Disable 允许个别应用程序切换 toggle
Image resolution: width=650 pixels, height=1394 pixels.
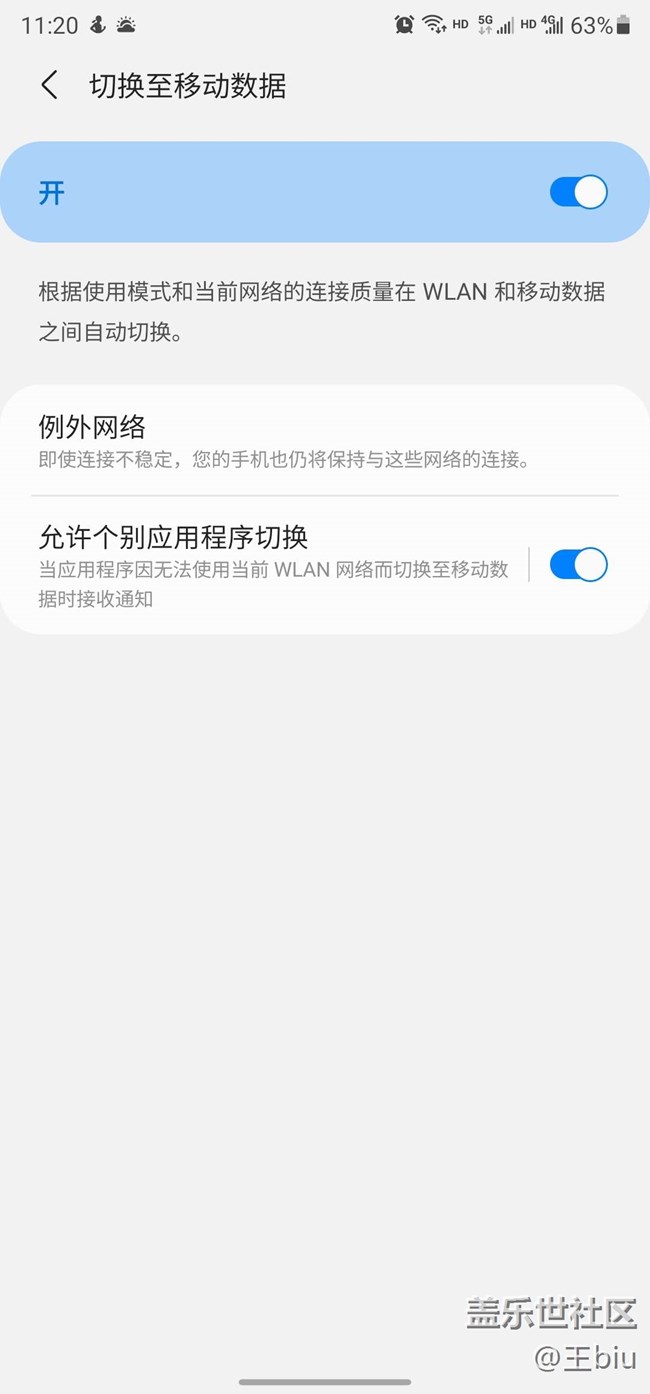coord(578,565)
